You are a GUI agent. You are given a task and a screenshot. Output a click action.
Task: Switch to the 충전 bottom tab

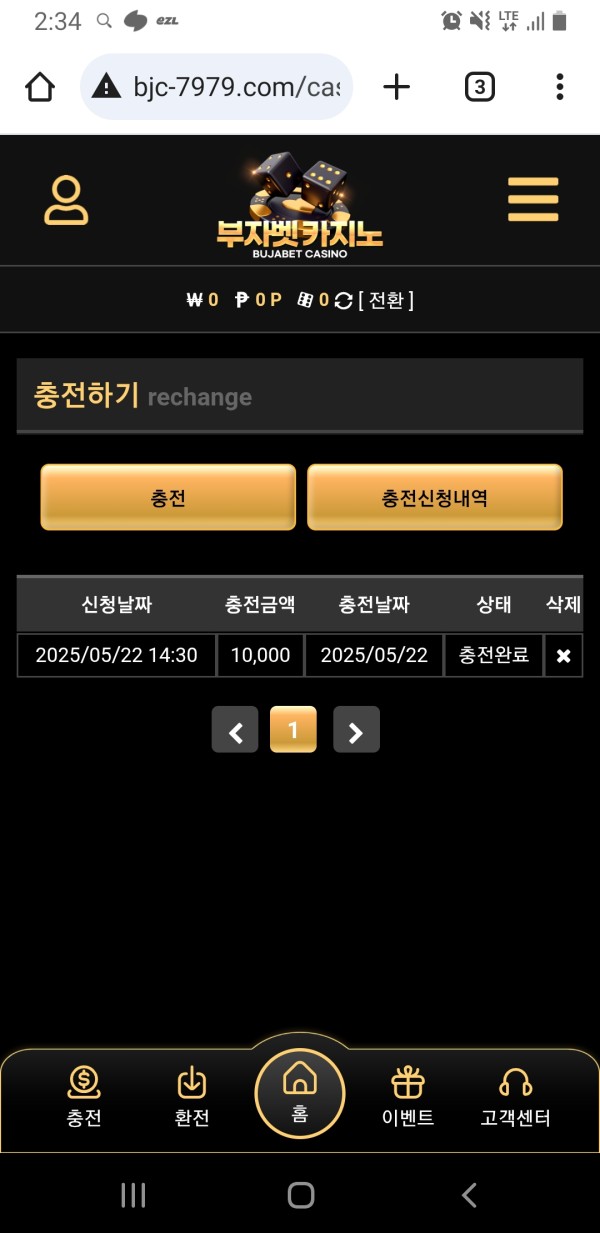(x=84, y=1096)
